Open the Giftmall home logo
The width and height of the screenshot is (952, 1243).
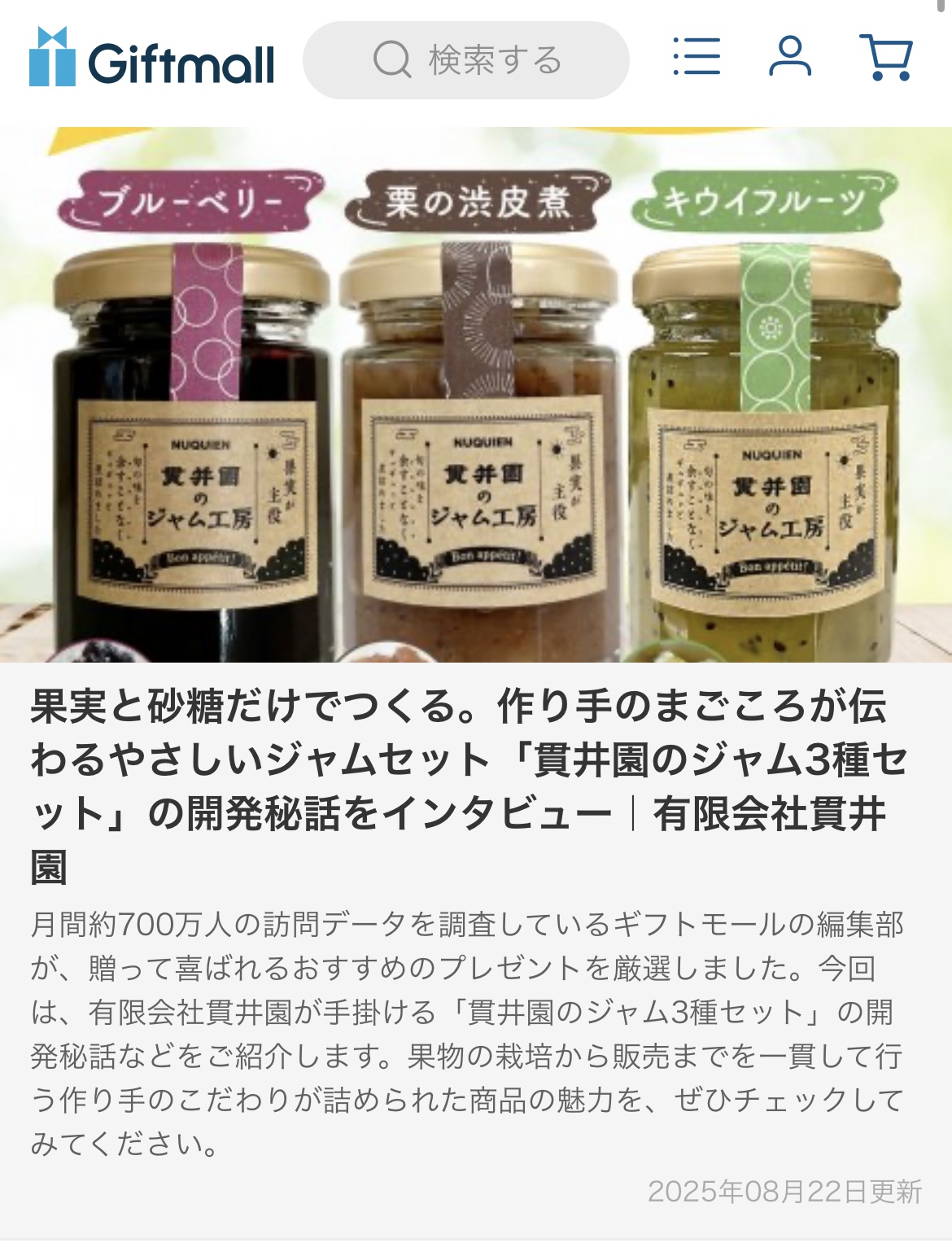pos(151,59)
